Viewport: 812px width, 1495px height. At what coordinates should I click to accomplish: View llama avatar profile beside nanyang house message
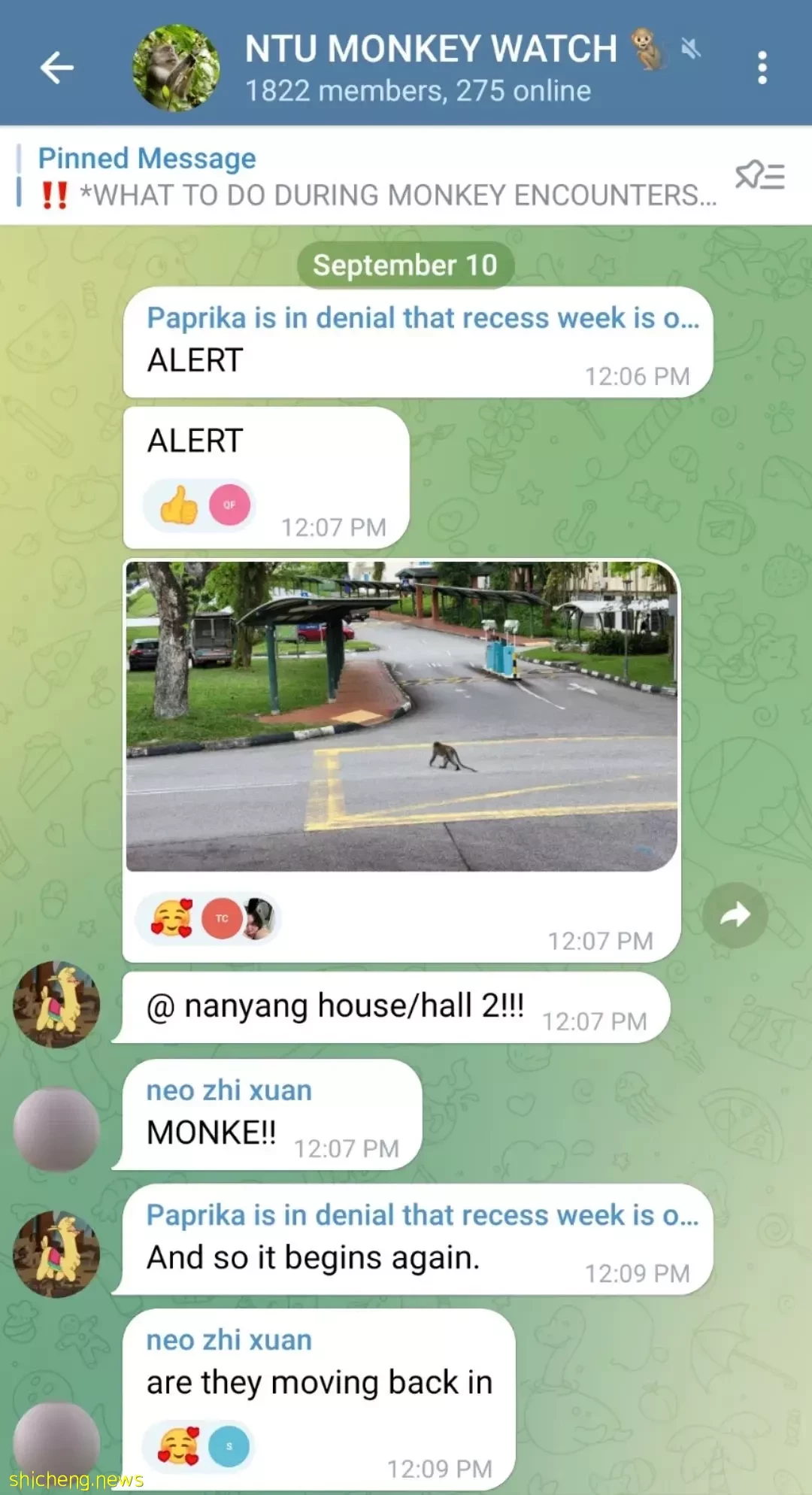(x=56, y=1005)
